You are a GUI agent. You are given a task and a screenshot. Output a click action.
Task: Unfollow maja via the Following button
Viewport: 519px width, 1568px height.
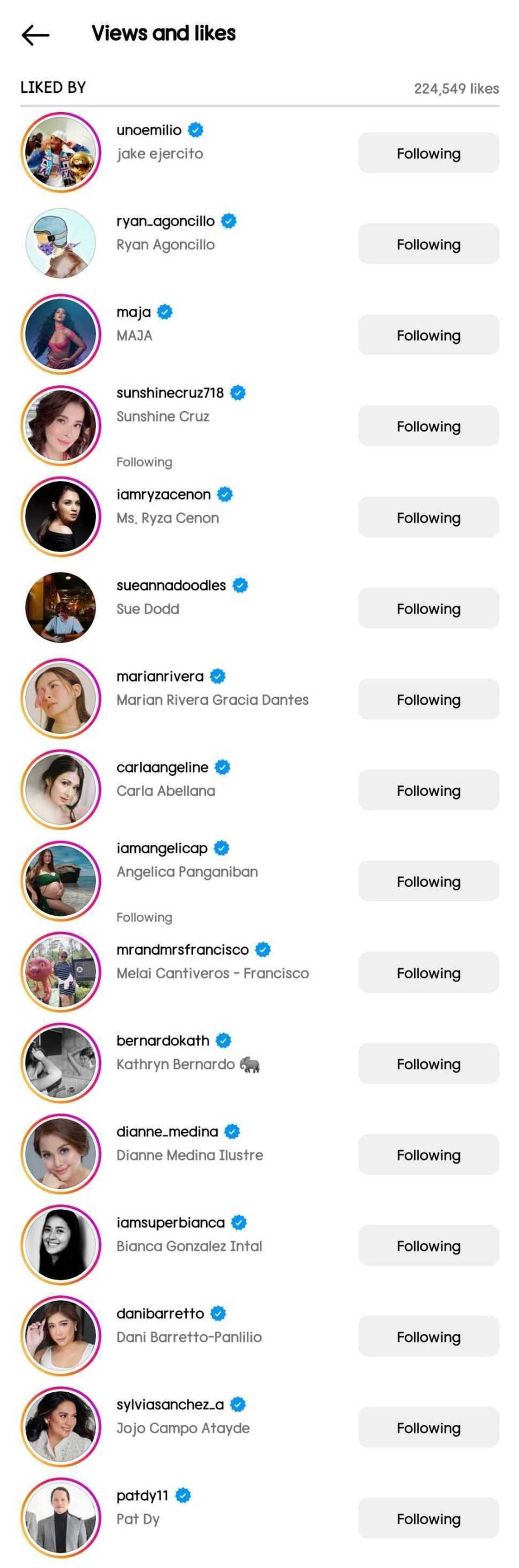click(x=428, y=335)
